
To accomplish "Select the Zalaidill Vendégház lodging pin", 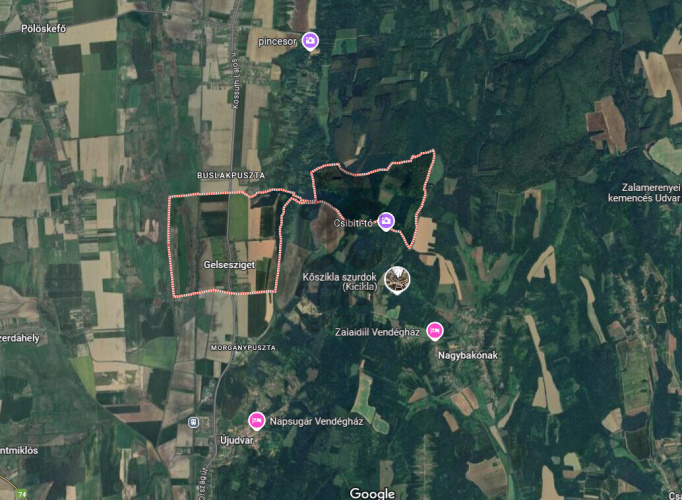I will tap(434, 330).
